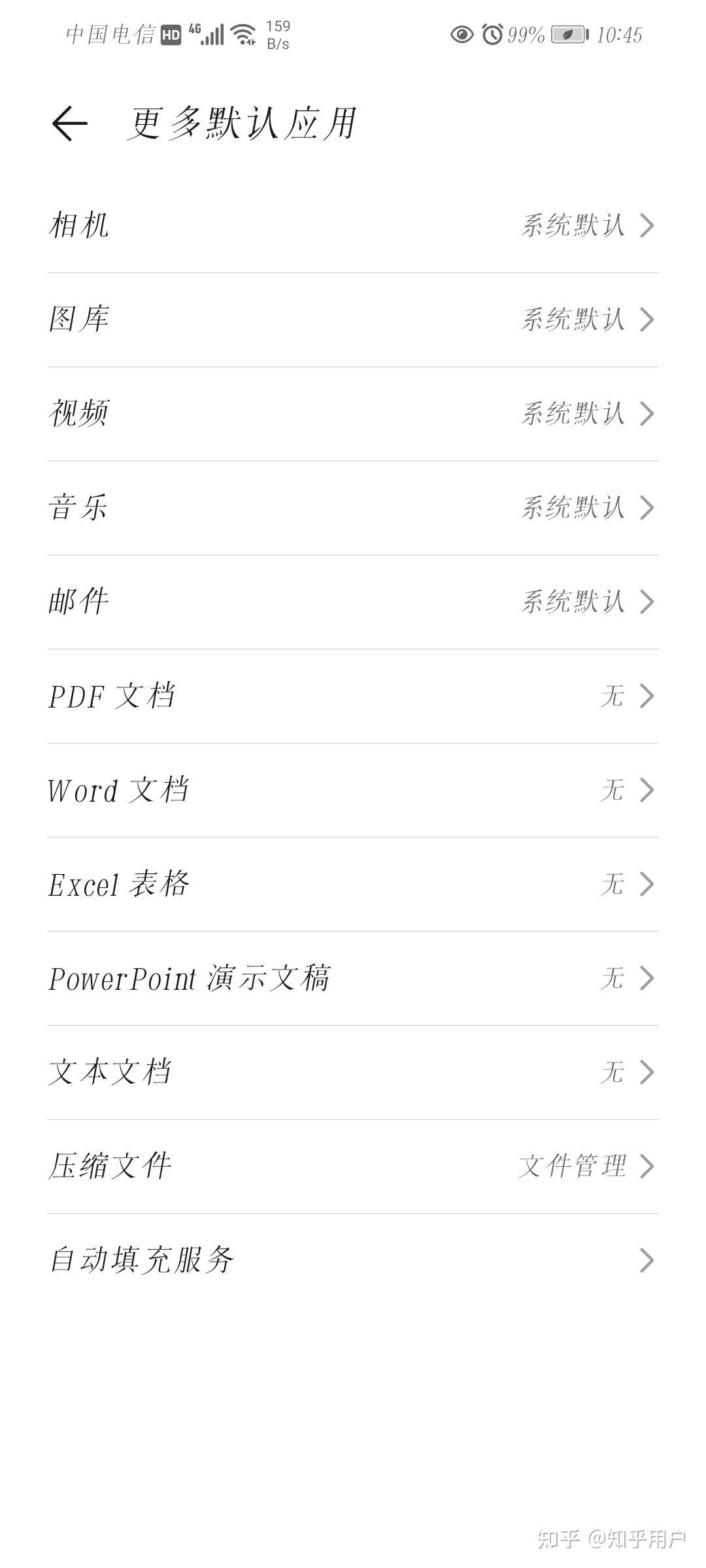Change the 压缩文件 default app
Viewport: 706px width, 1568px height.
point(353,1166)
